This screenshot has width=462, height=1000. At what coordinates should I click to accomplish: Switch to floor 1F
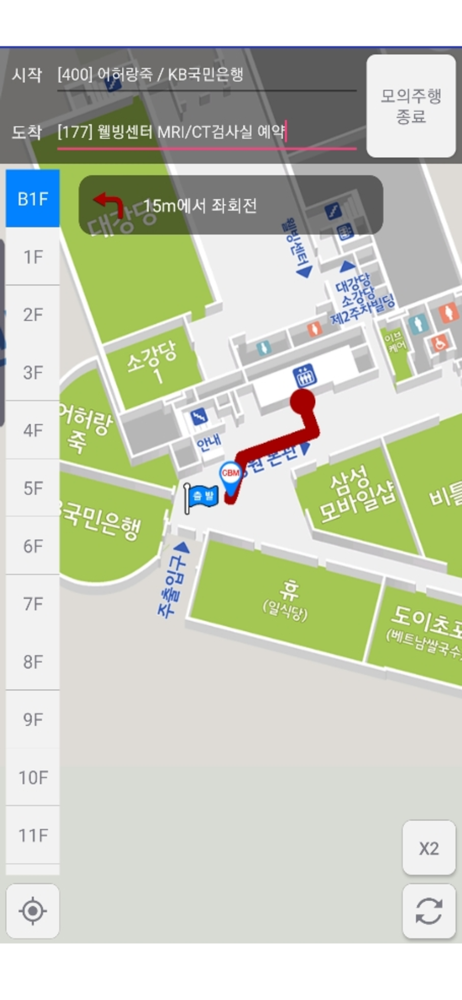33,257
